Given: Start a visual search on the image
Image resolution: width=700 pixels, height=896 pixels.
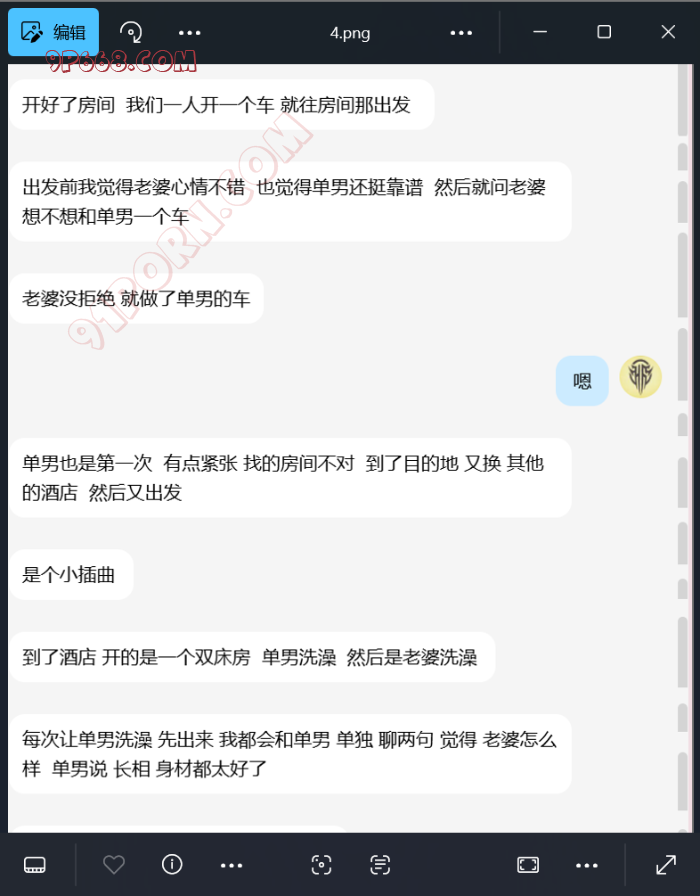Looking at the screenshot, I should click(x=321, y=865).
